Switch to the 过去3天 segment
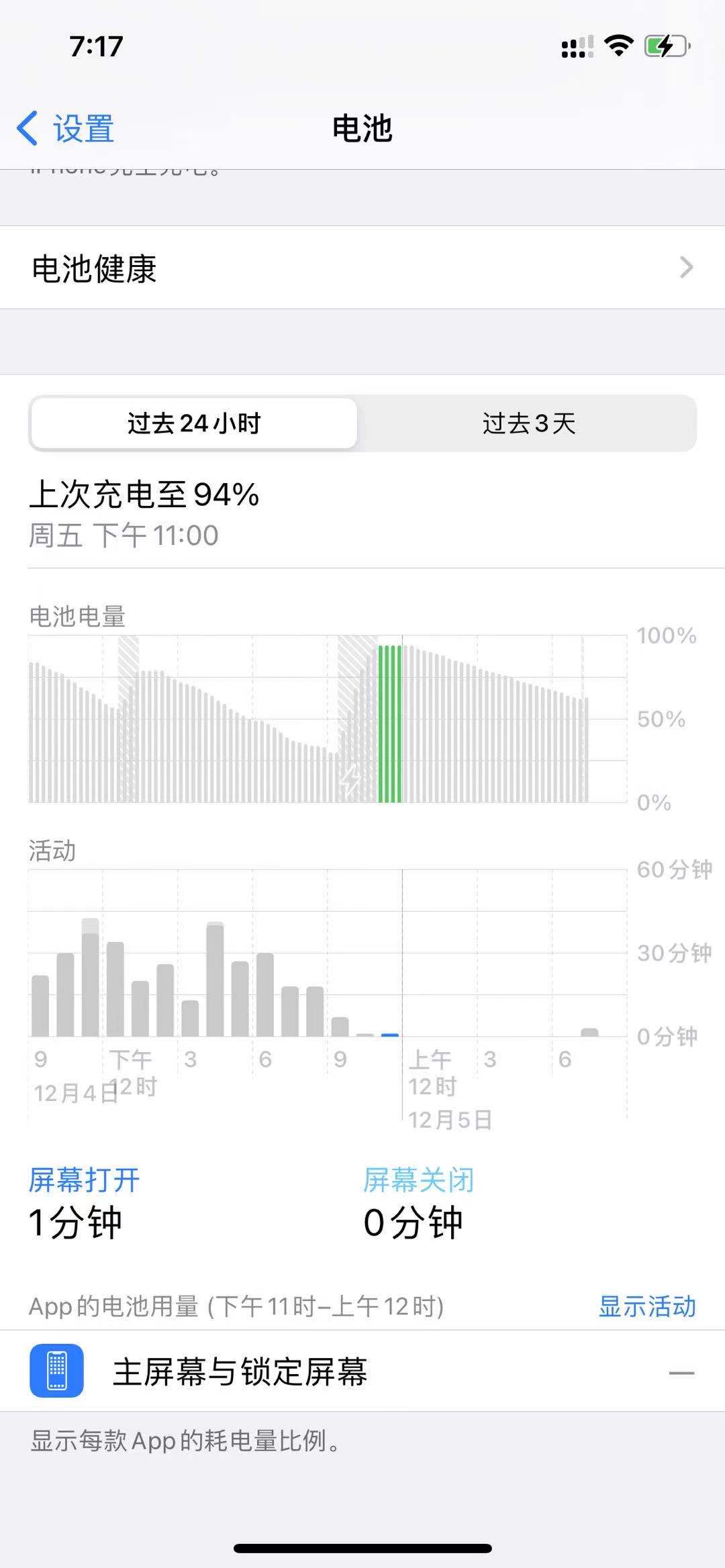 [x=528, y=423]
